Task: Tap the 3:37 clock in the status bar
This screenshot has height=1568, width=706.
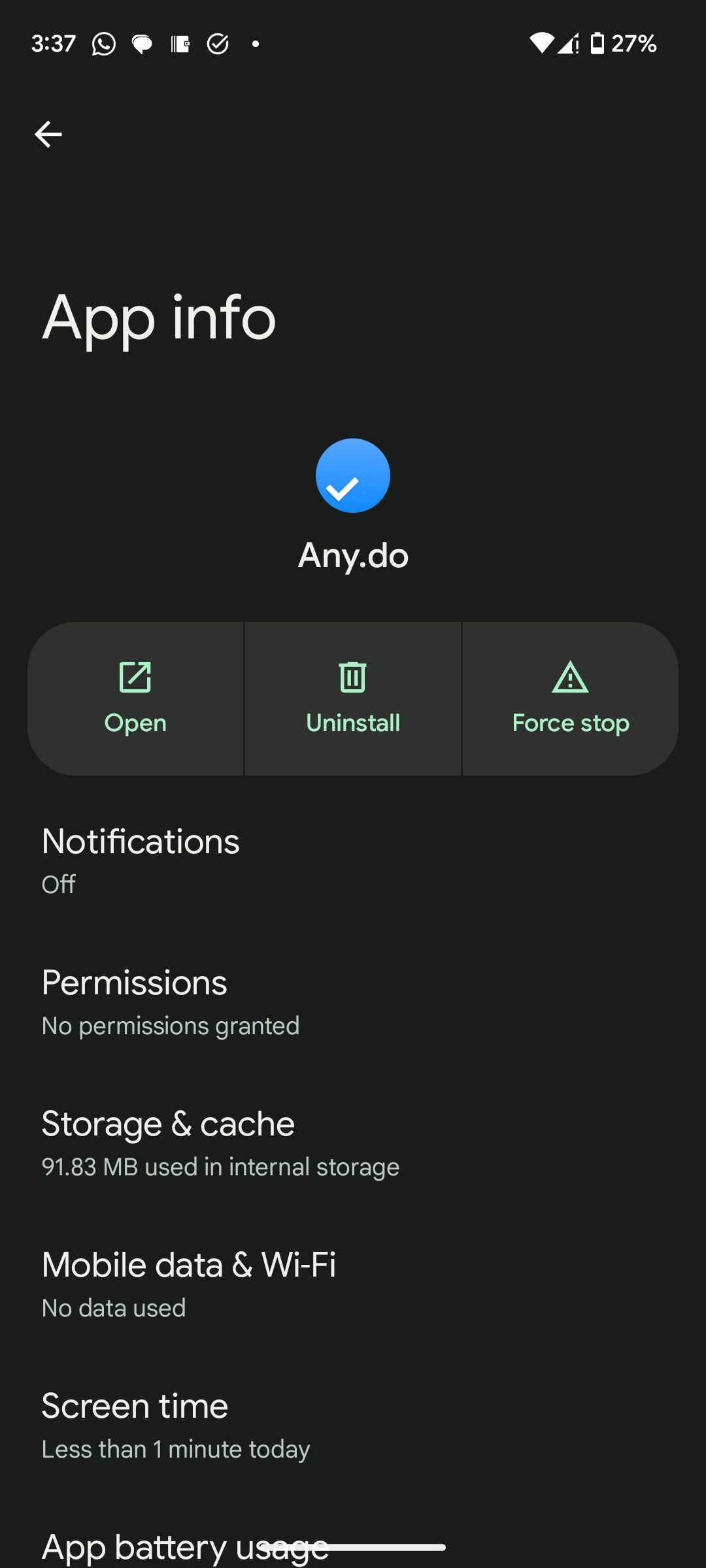Action: pos(55,43)
